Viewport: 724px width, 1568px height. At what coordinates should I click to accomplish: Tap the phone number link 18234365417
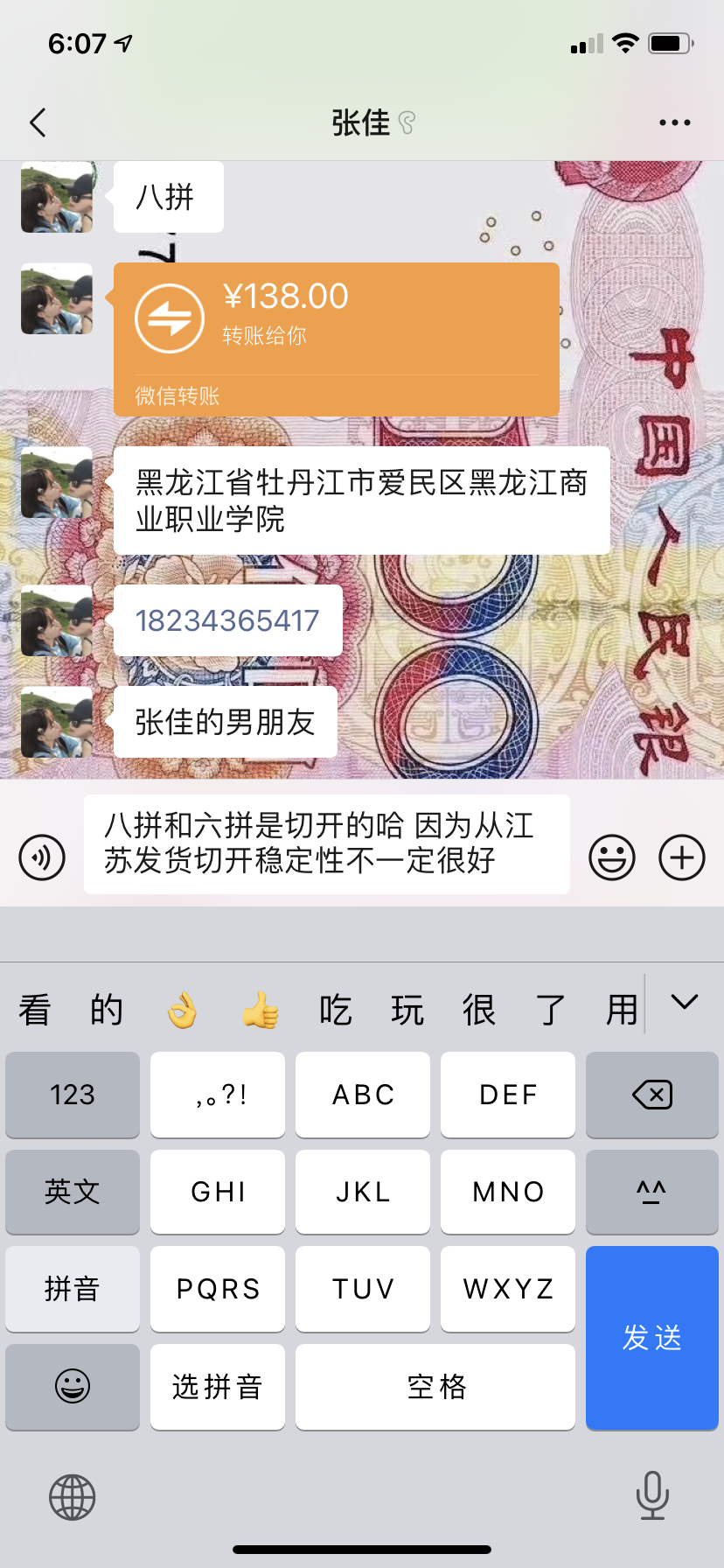click(227, 620)
